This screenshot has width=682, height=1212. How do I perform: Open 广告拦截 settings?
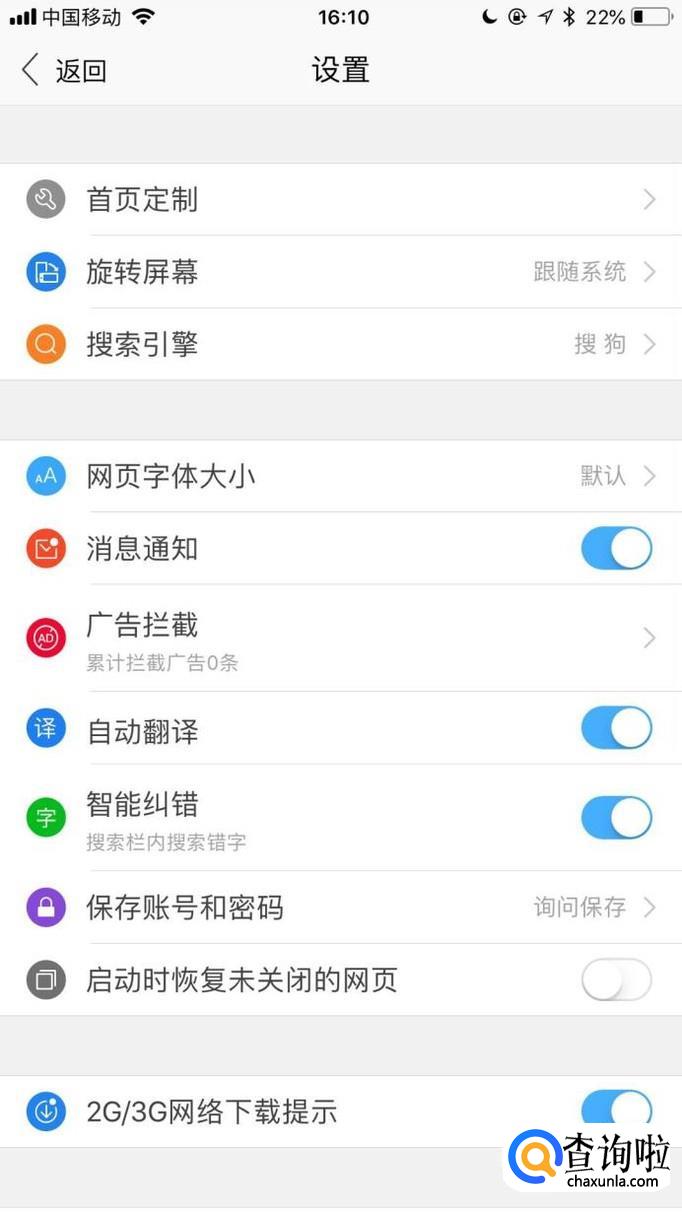[x=340, y=637]
